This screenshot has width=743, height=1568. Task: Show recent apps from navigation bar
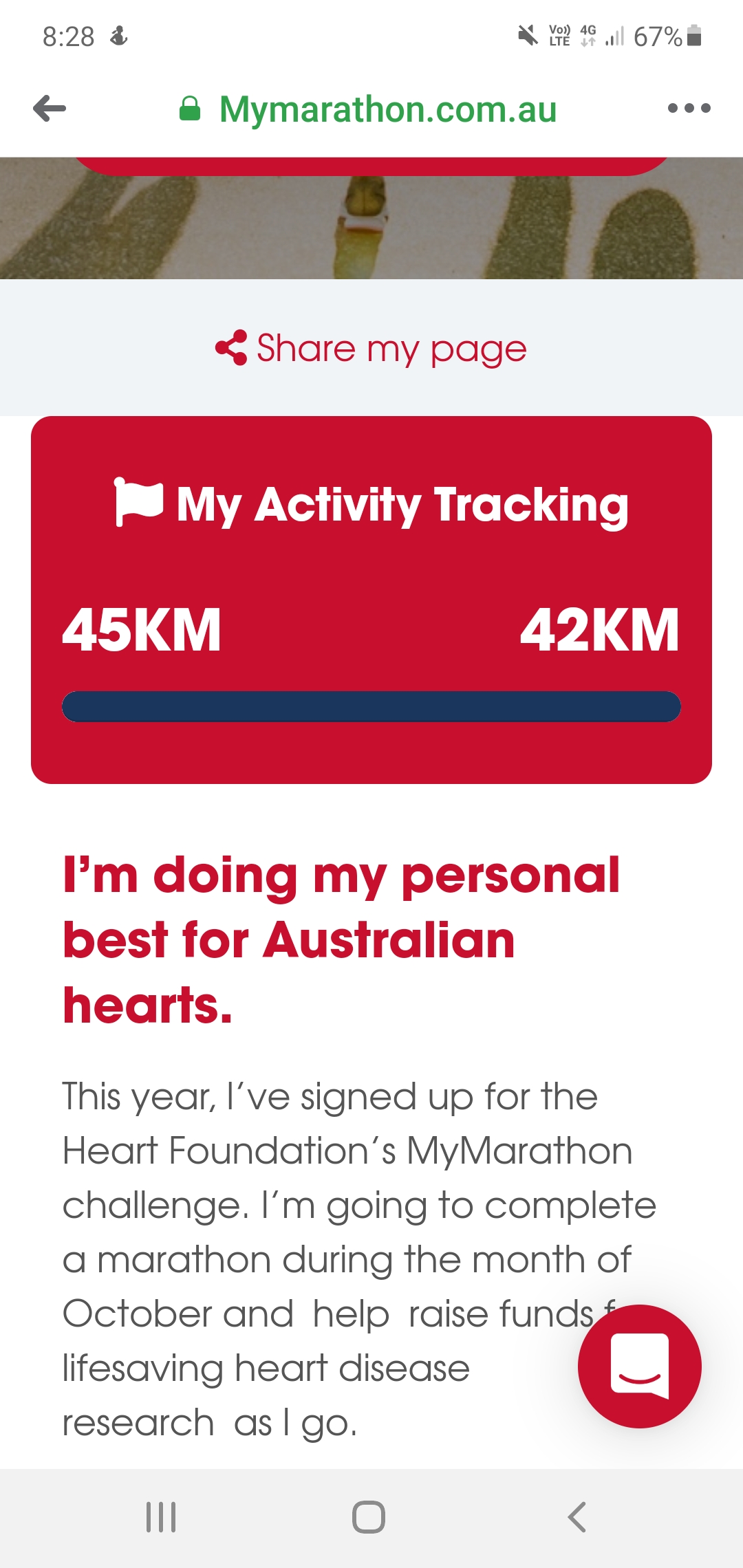[161, 1516]
